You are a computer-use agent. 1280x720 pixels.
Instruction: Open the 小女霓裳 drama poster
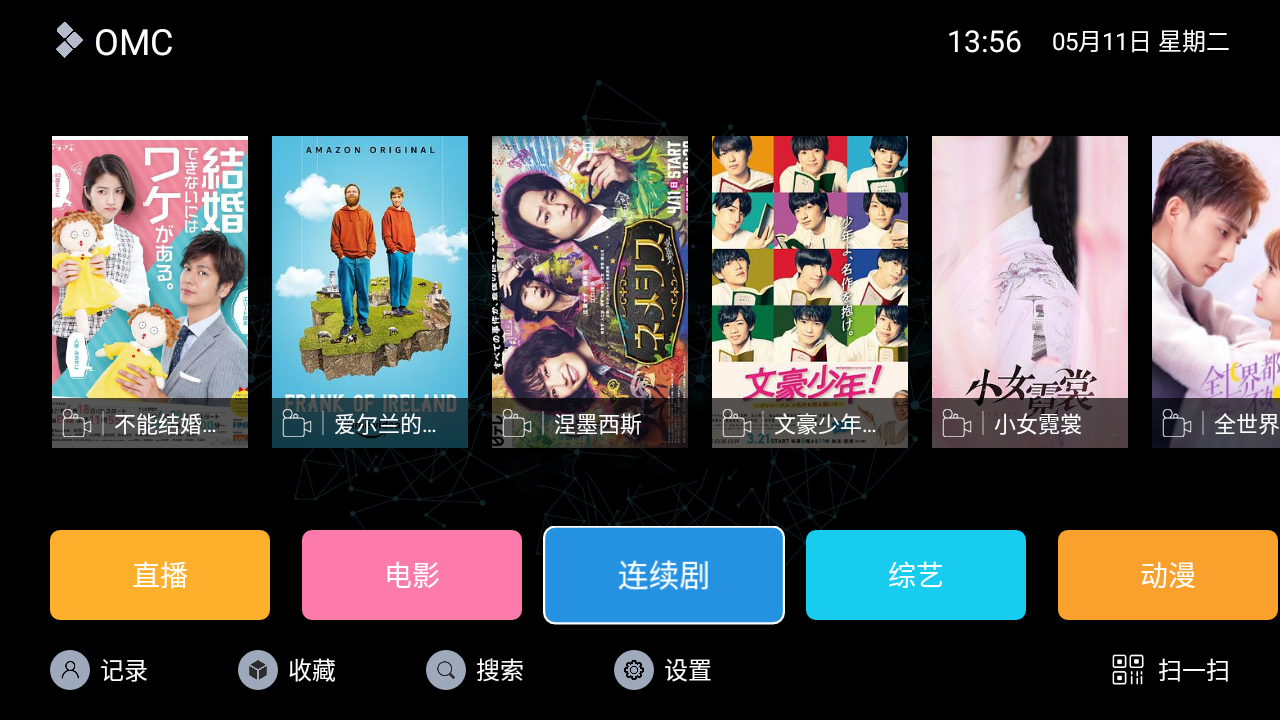pyautogui.click(x=1030, y=291)
